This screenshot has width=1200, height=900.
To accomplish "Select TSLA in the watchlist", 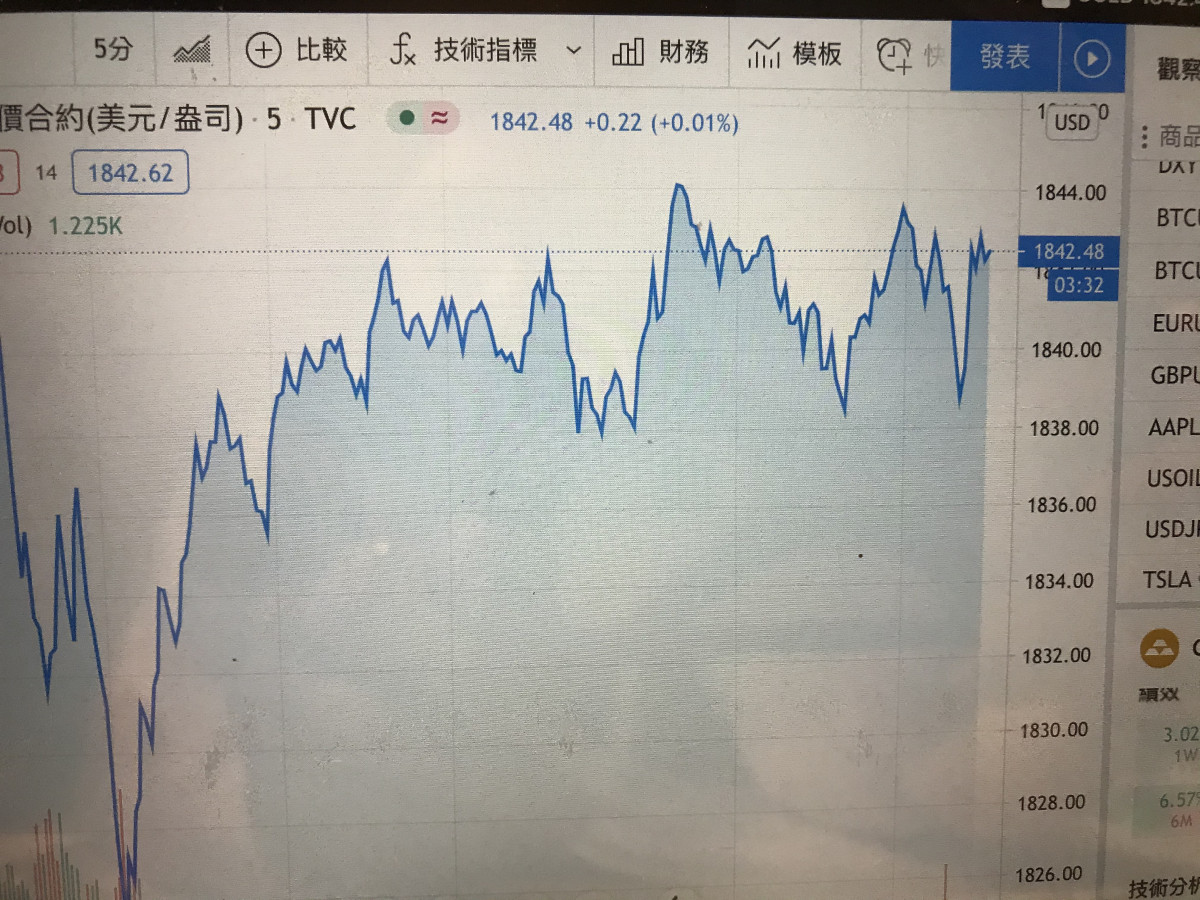I will point(1167,580).
